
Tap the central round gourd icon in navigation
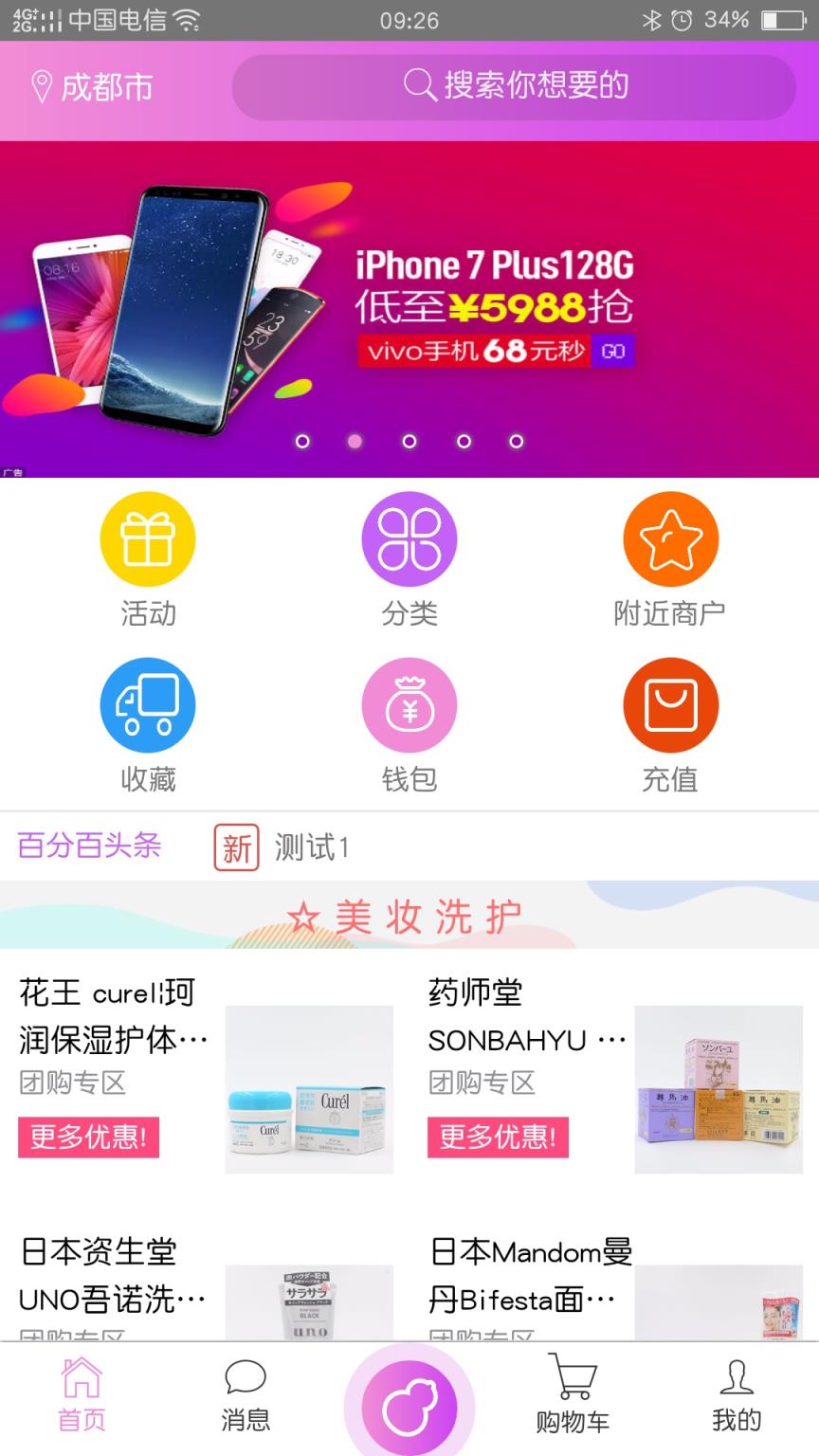(409, 1406)
